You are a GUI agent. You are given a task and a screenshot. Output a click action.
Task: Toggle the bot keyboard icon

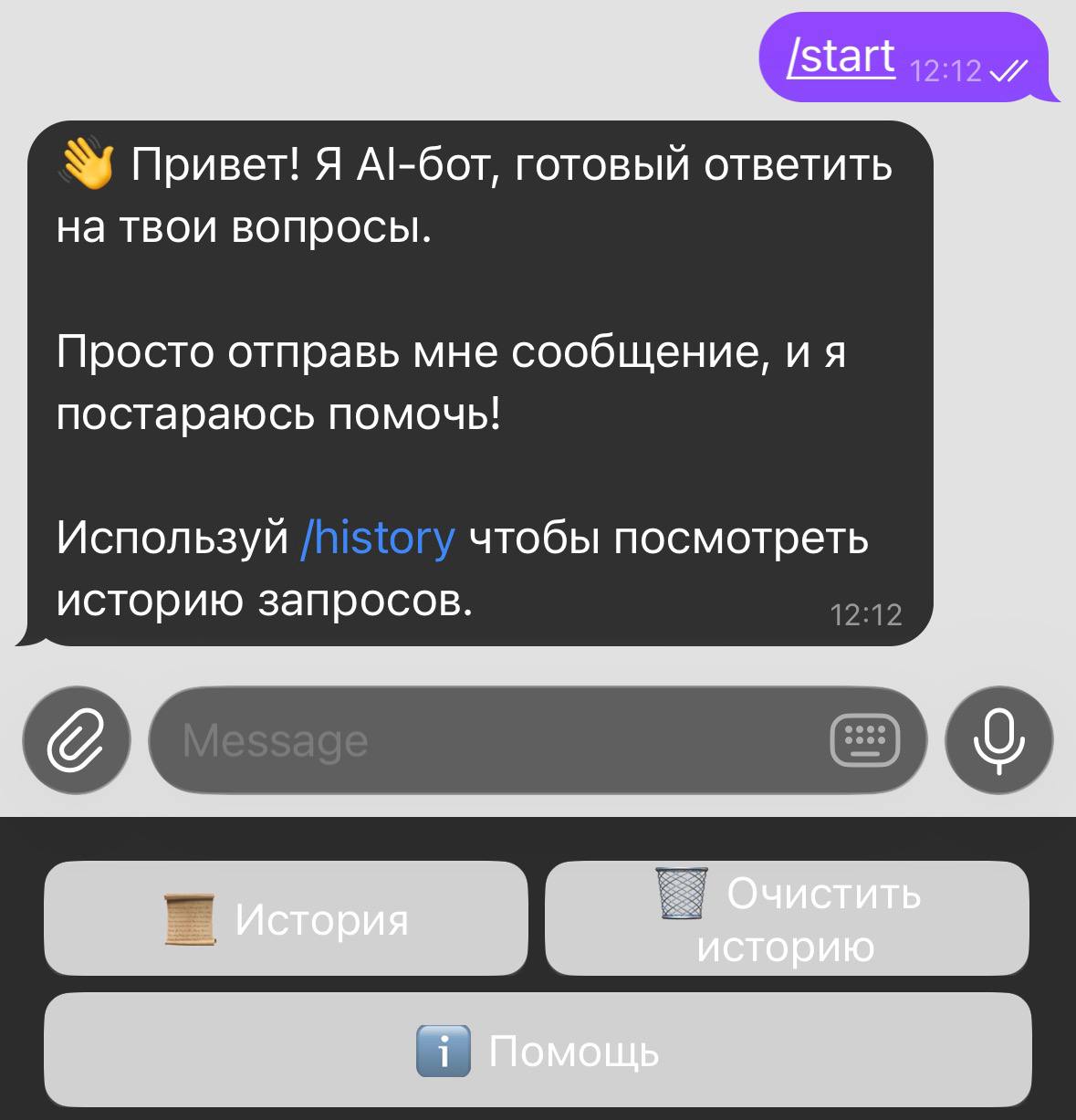(864, 739)
